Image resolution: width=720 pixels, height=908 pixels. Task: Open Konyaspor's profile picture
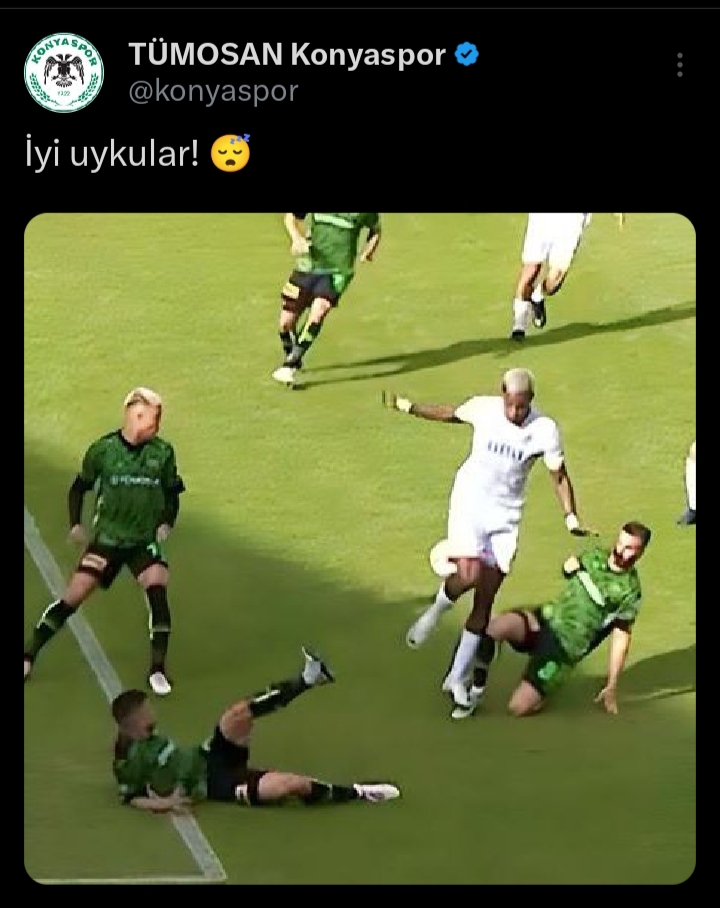[x=64, y=72]
